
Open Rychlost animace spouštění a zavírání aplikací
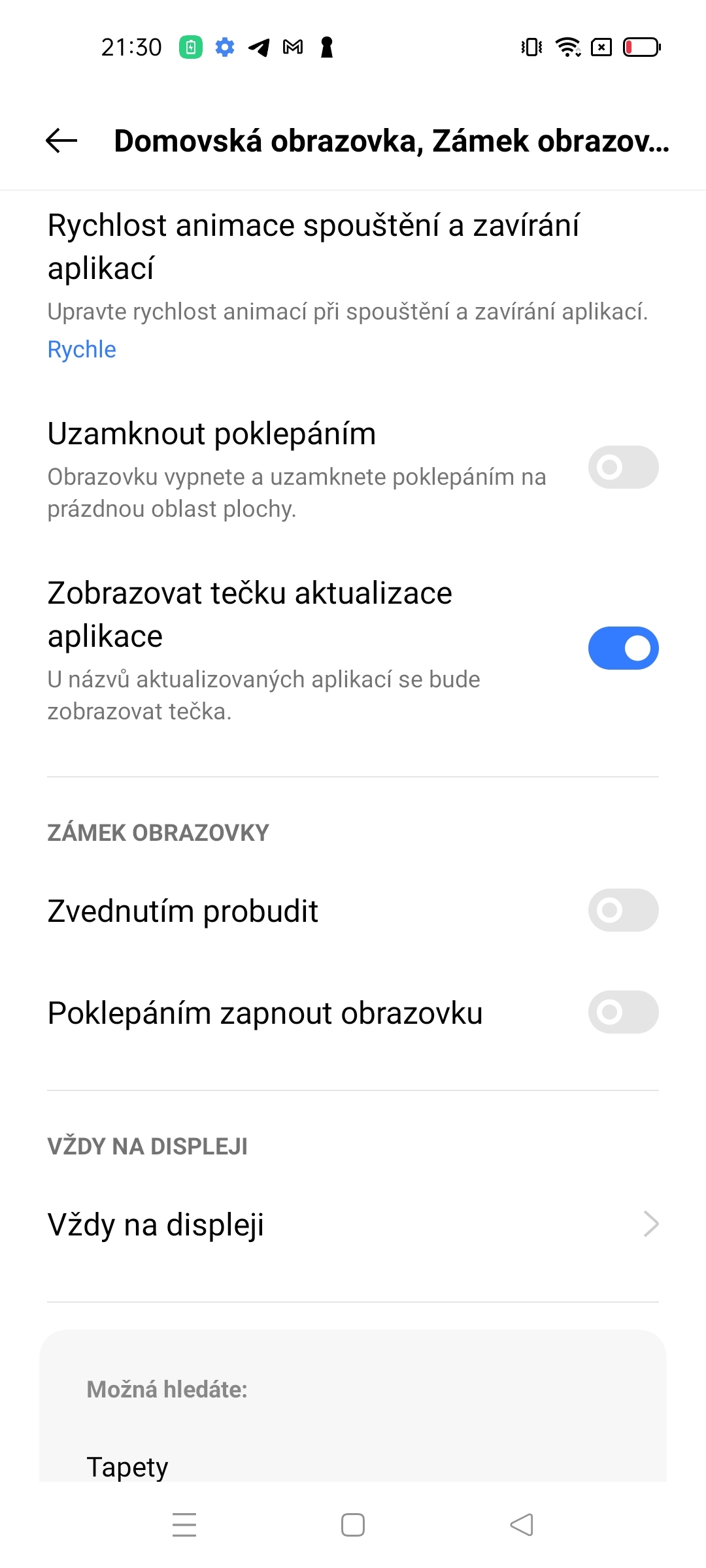314,245
